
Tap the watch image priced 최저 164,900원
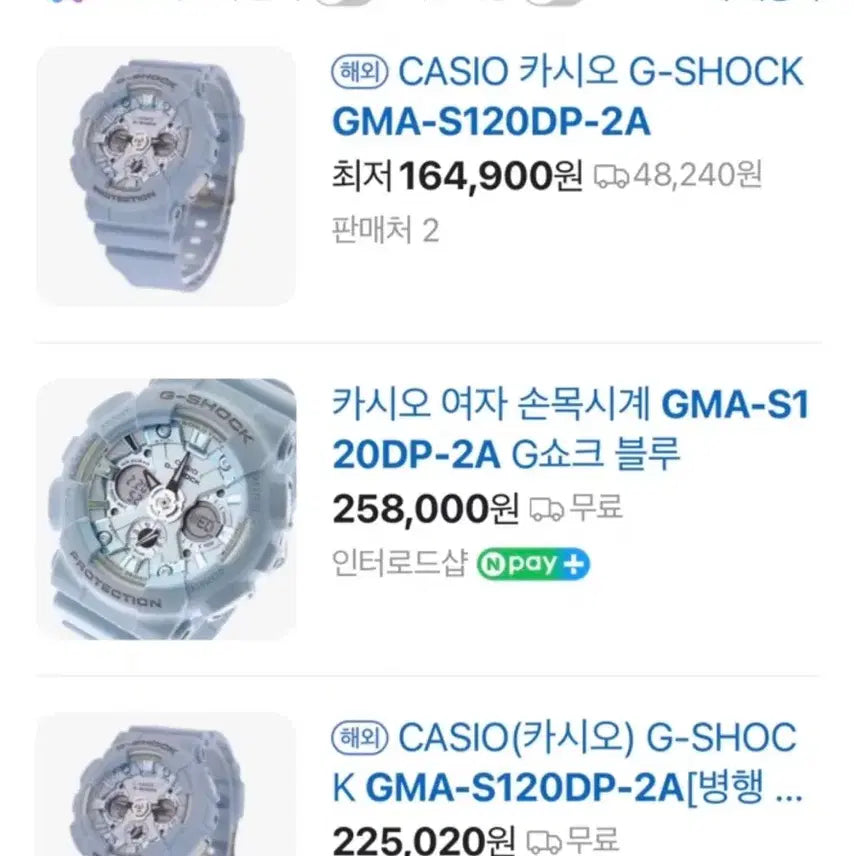tap(166, 176)
